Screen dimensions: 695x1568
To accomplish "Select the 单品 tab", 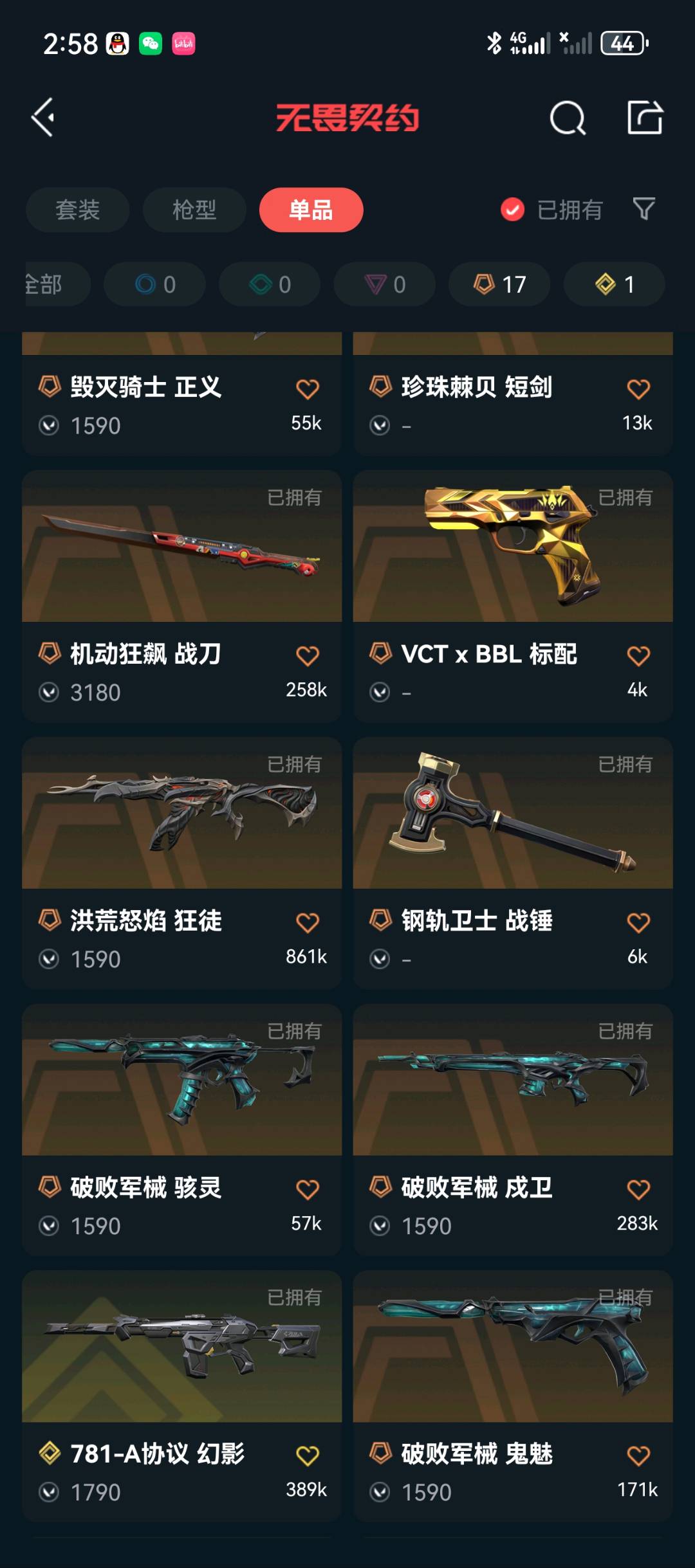I will click(311, 210).
